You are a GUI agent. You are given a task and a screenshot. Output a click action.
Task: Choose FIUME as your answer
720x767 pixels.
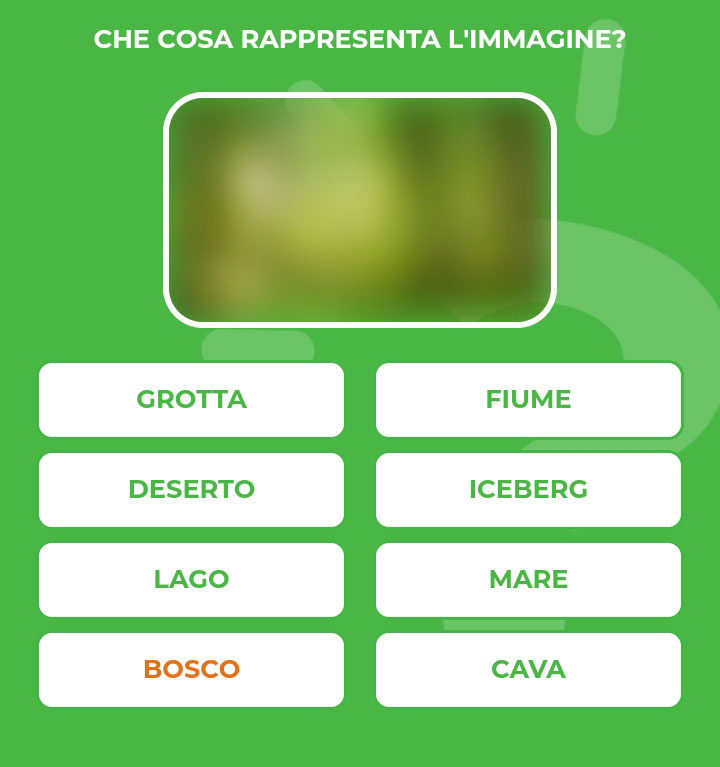[528, 400]
